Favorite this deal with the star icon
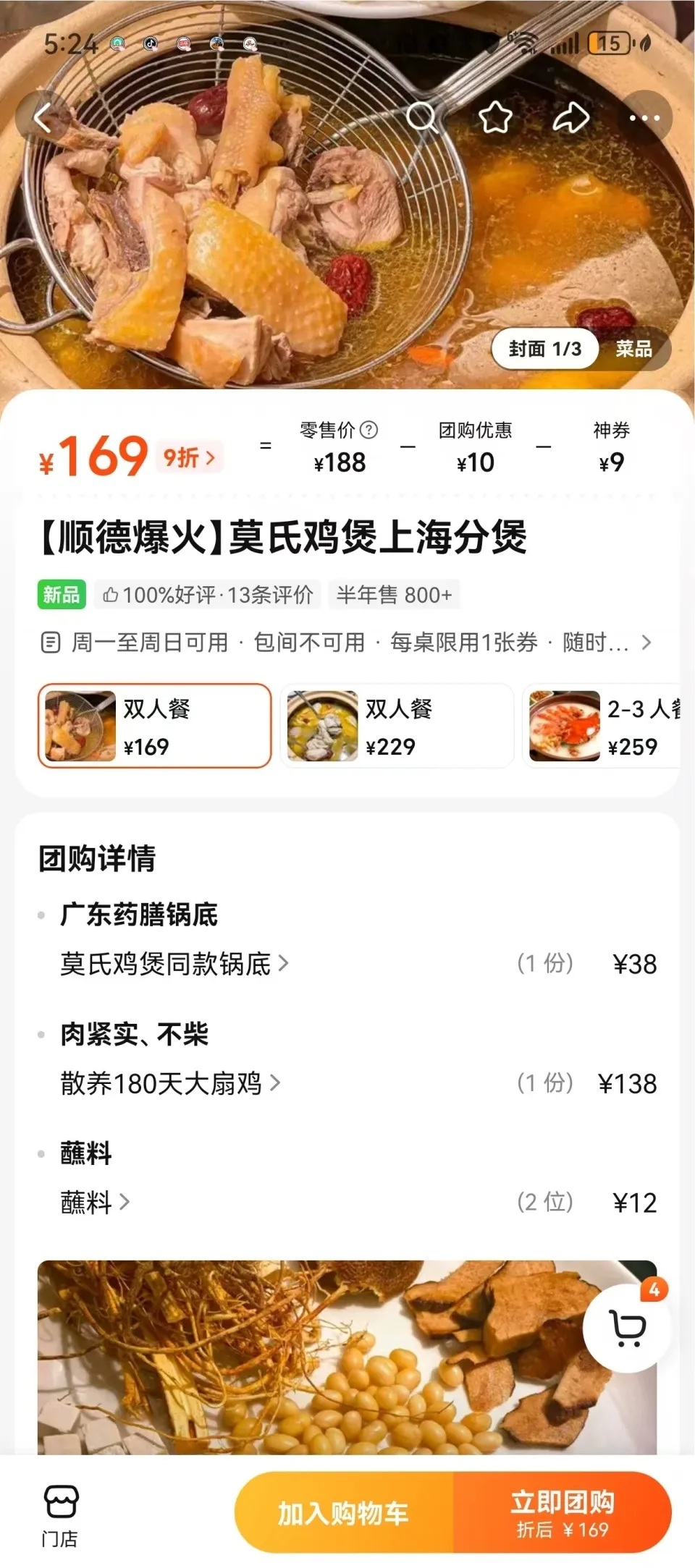The image size is (695, 1568). 496,117
